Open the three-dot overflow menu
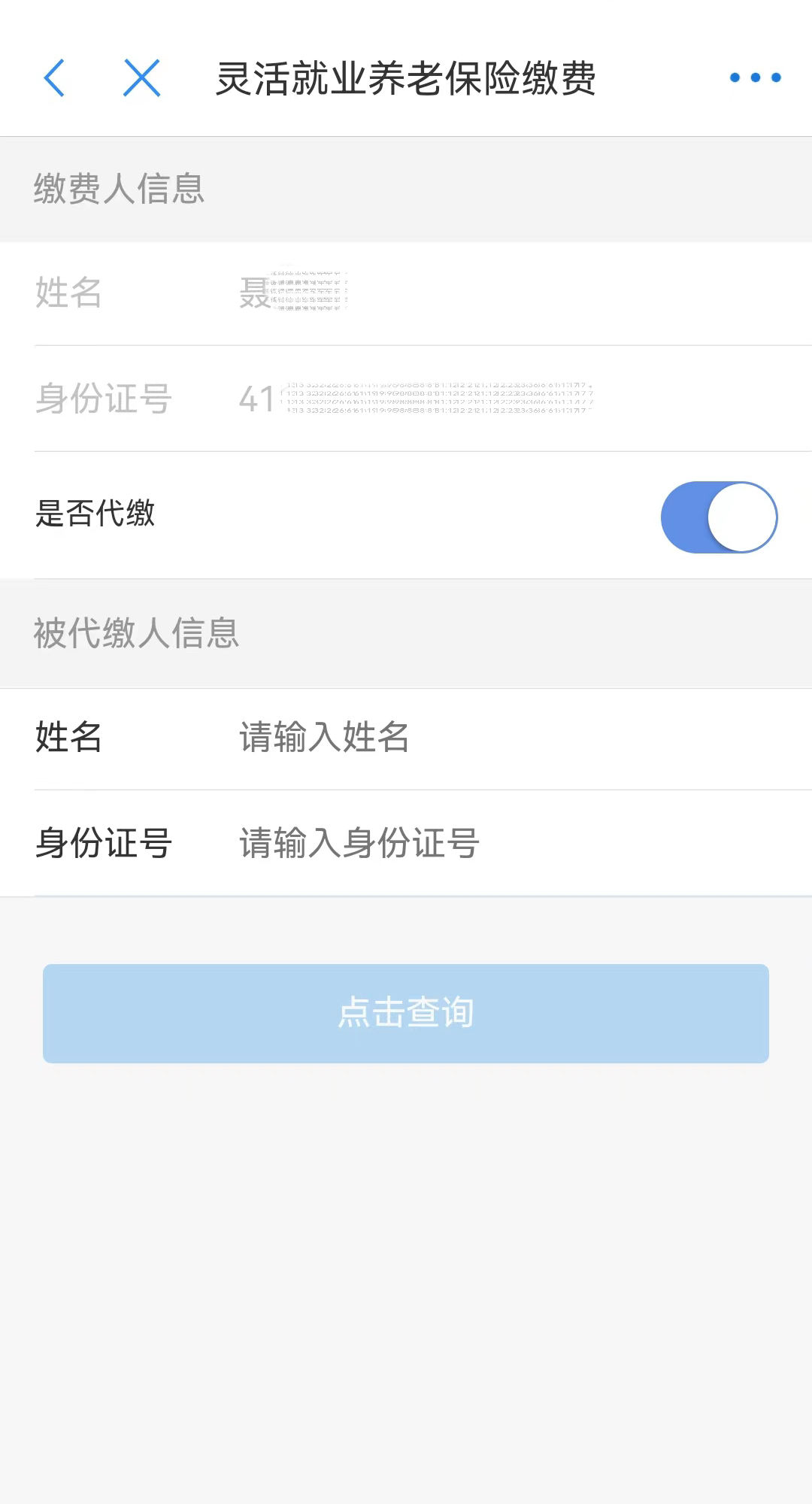The width and height of the screenshot is (812, 1504). (x=755, y=77)
